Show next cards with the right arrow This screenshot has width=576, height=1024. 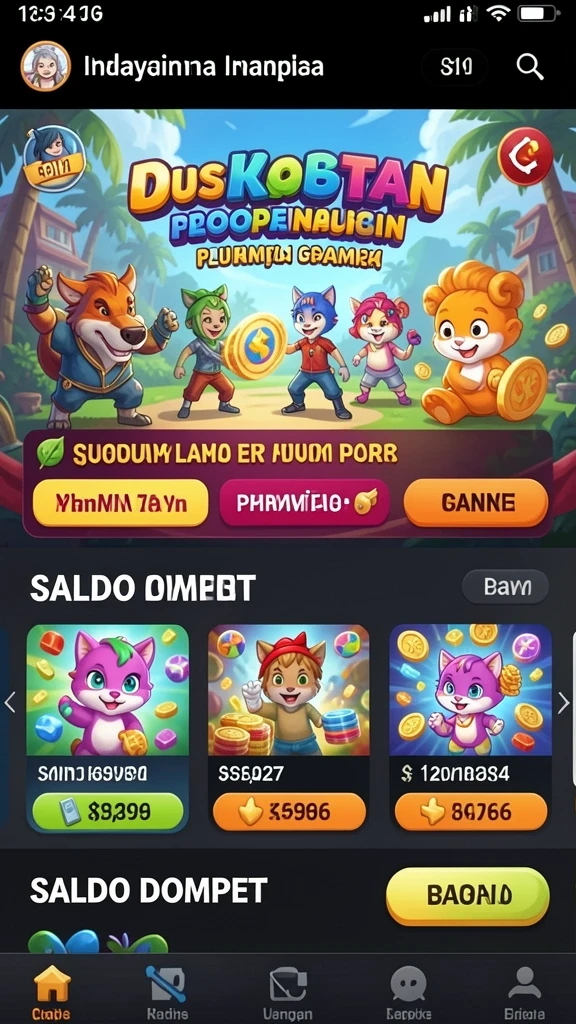[x=564, y=703]
